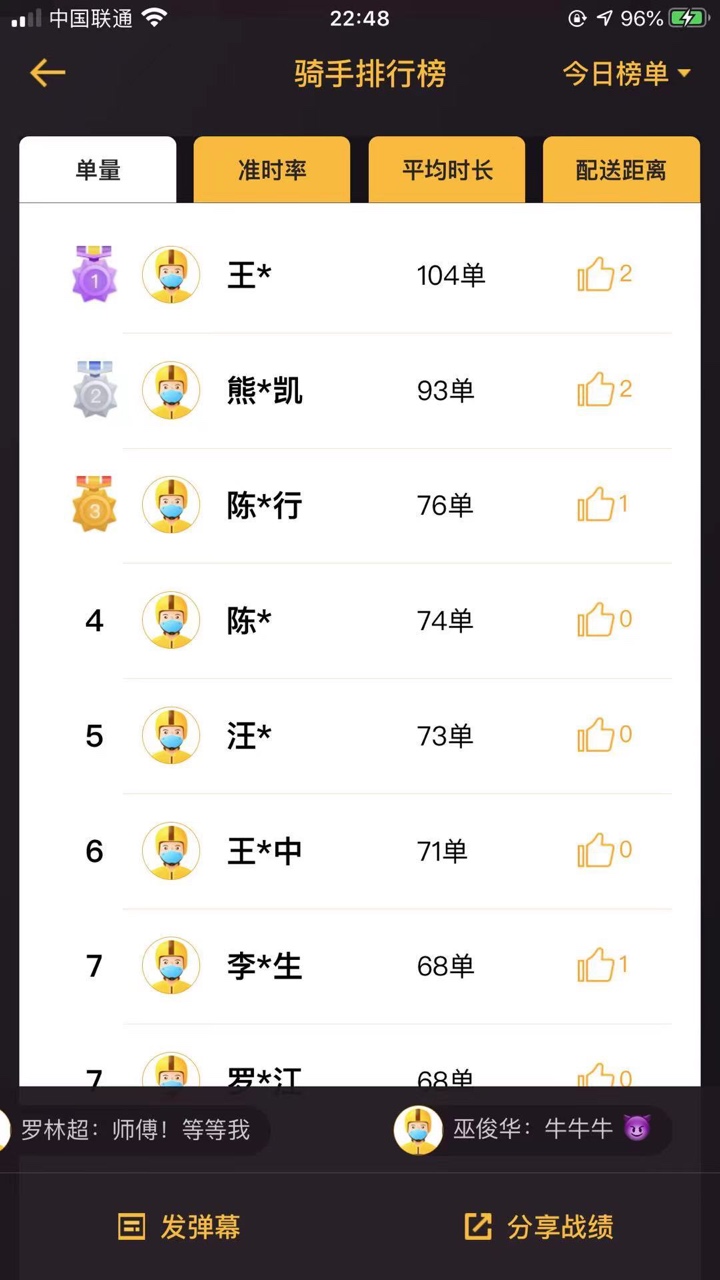
Task: Share results via 分享战绩
Action: [539, 1227]
